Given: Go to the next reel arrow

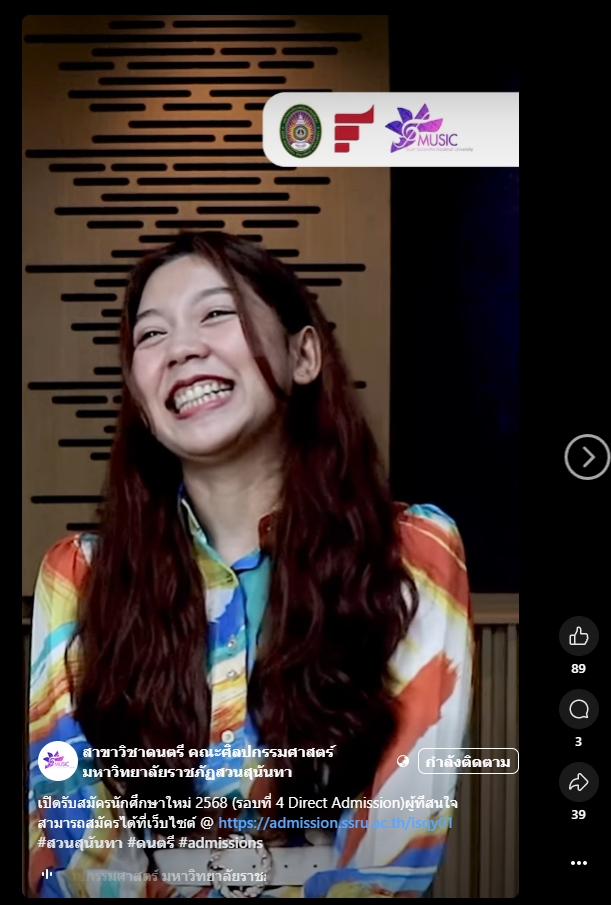Looking at the screenshot, I should tap(587, 457).
